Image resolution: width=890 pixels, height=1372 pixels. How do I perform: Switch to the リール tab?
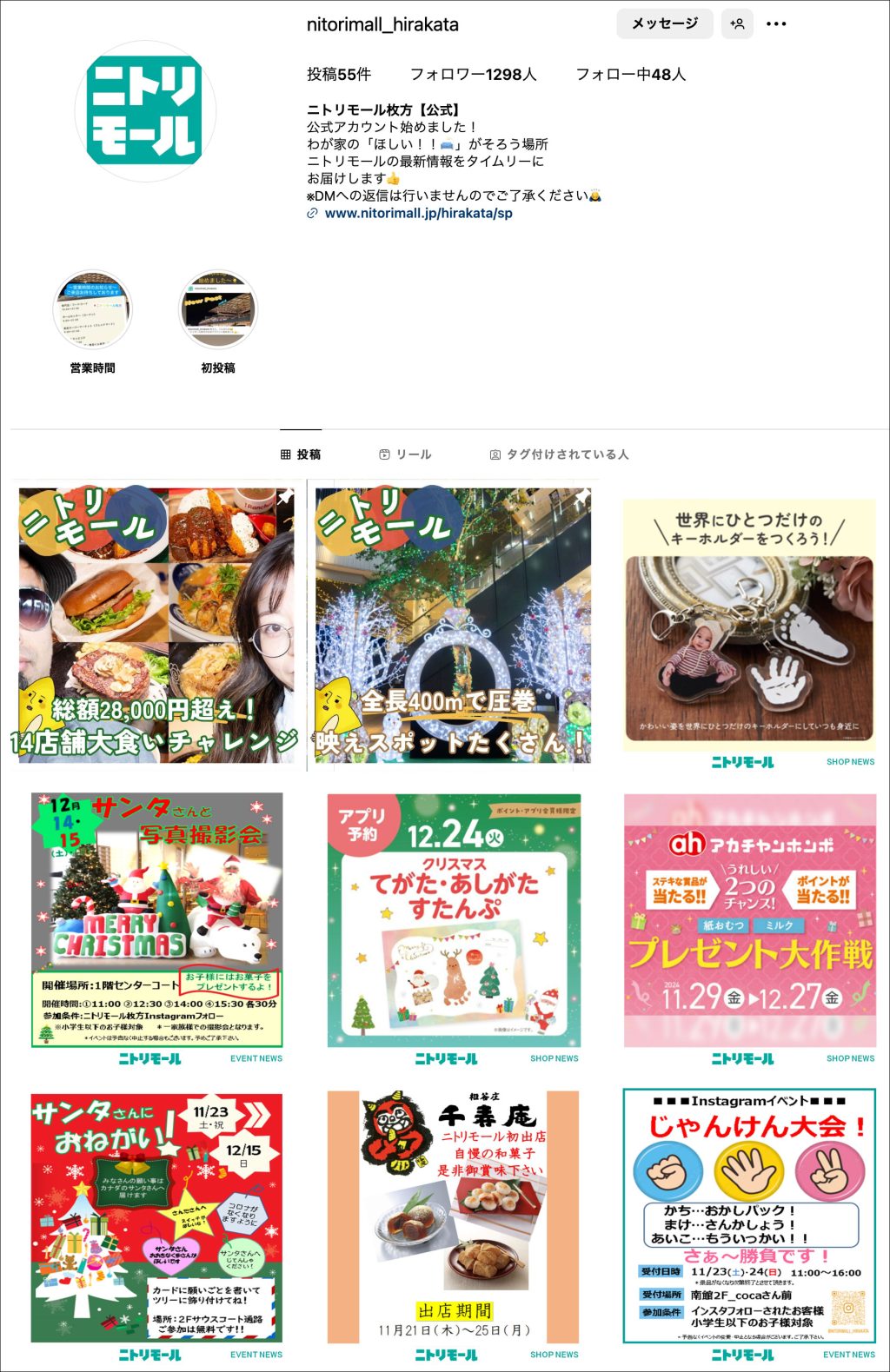405,454
